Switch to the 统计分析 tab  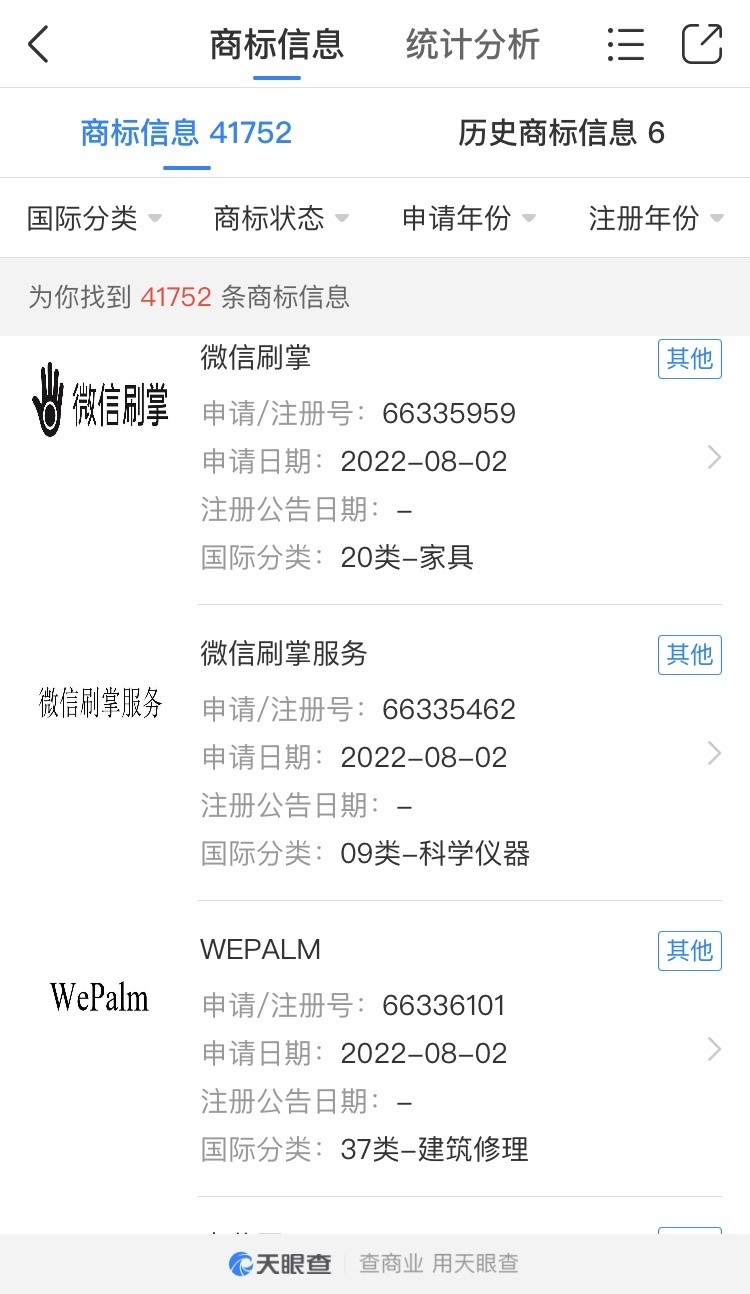473,45
